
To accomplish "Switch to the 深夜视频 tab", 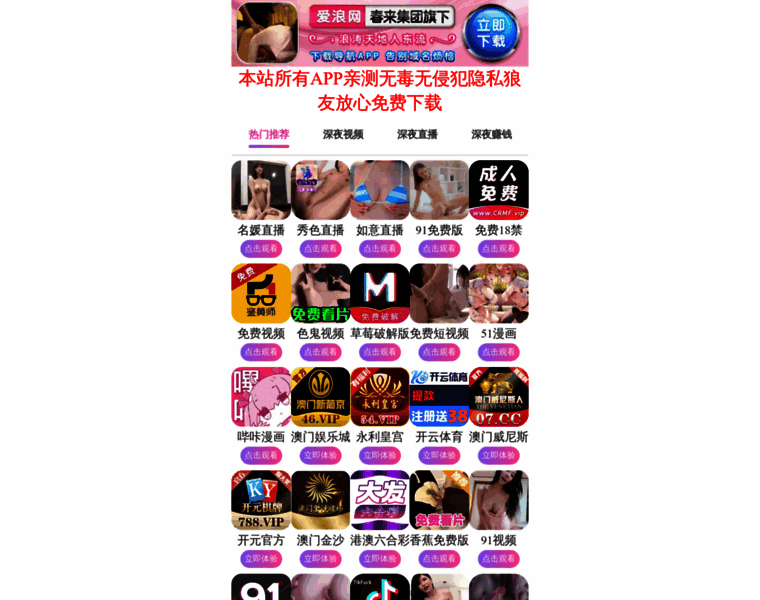I will [x=343, y=134].
